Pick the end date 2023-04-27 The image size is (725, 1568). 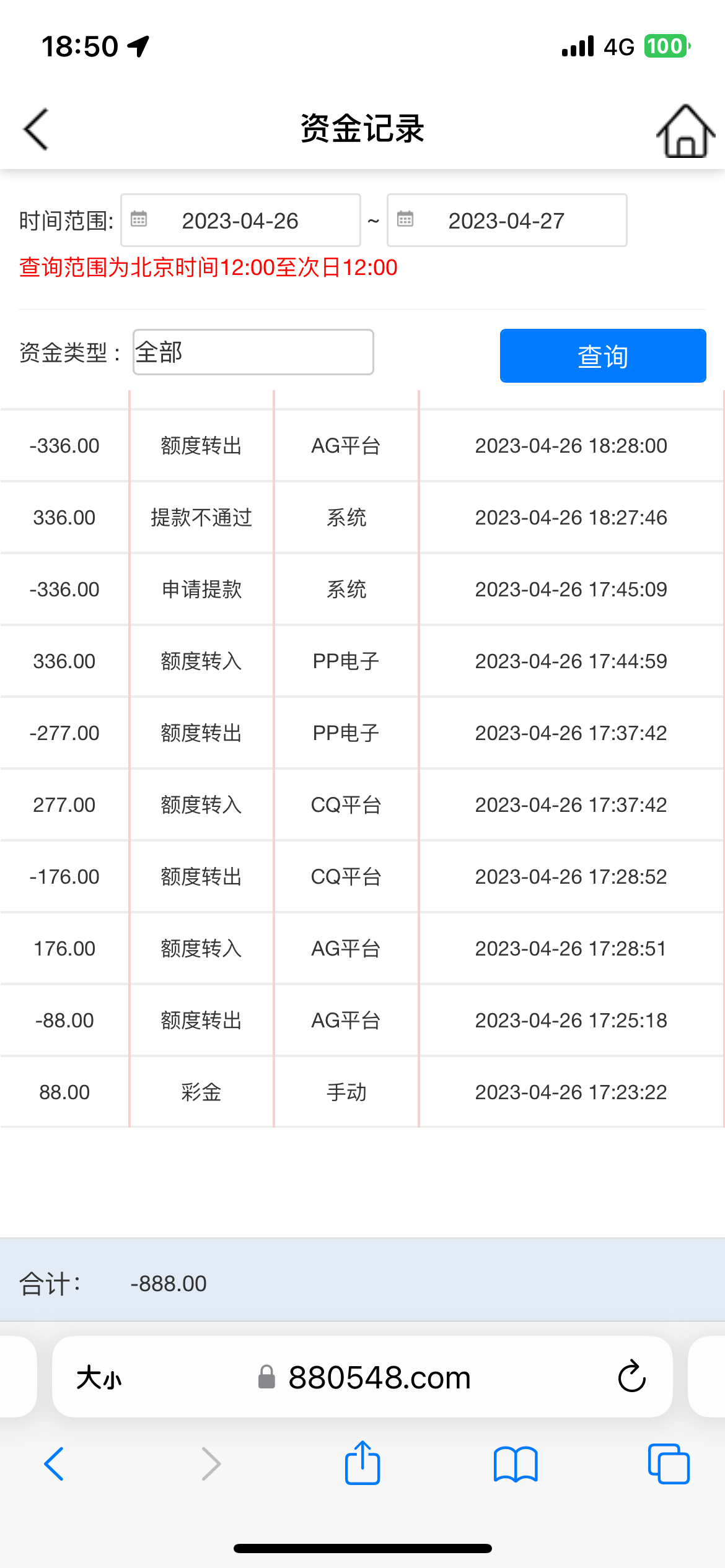coord(506,220)
